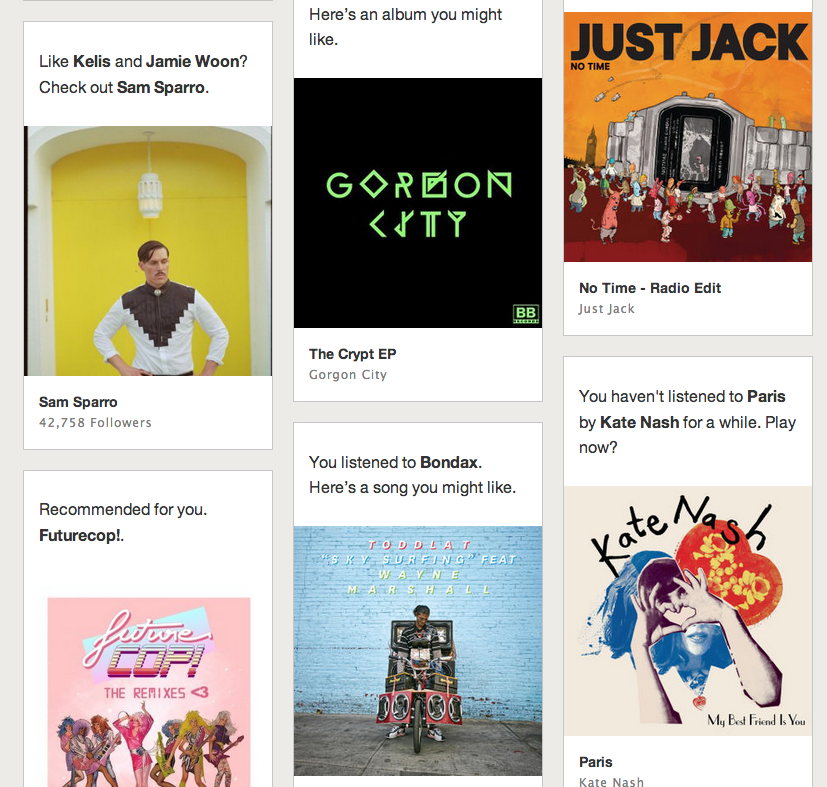Open the Futurecop! Remixes cover
The image size is (827, 787).
coord(148,690)
